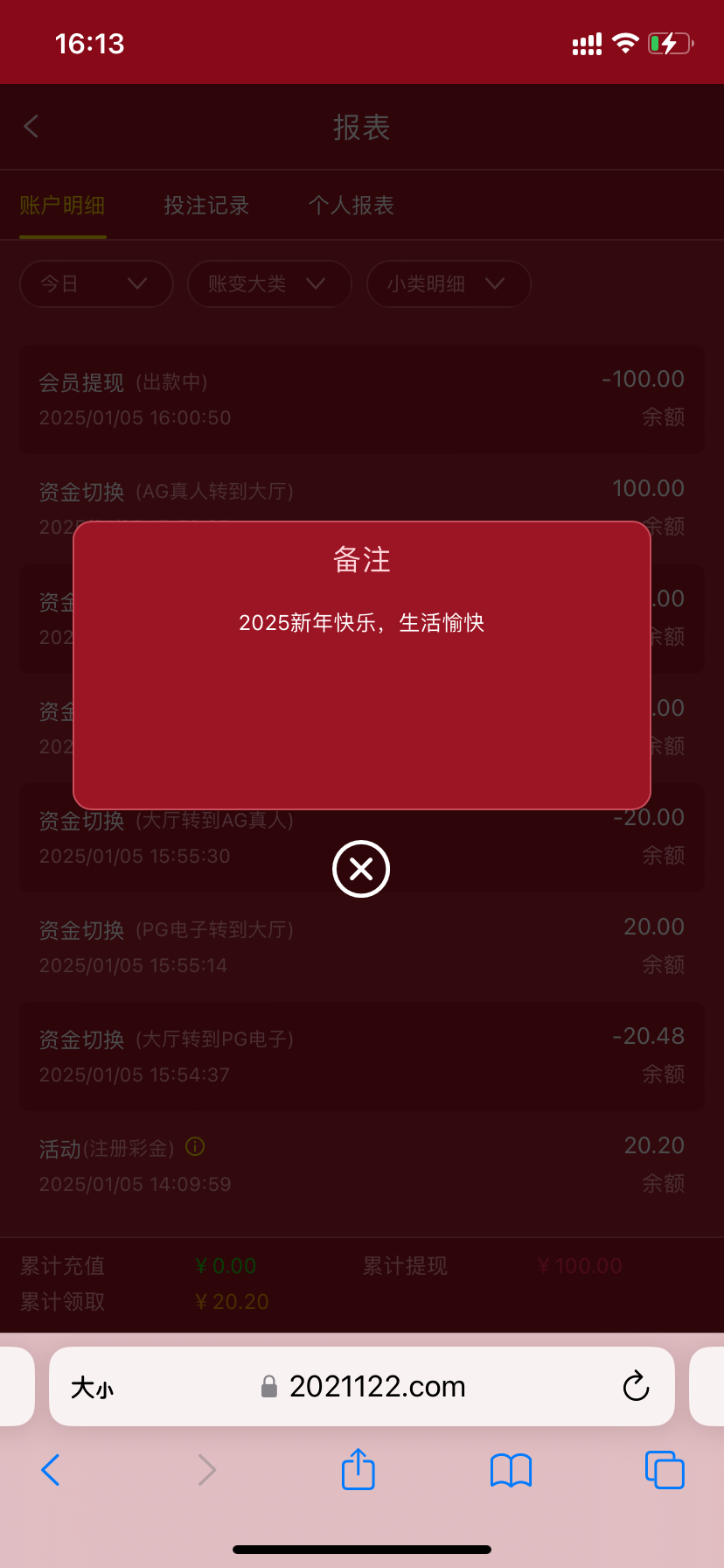Expand the 小类明细 dropdown

448,283
